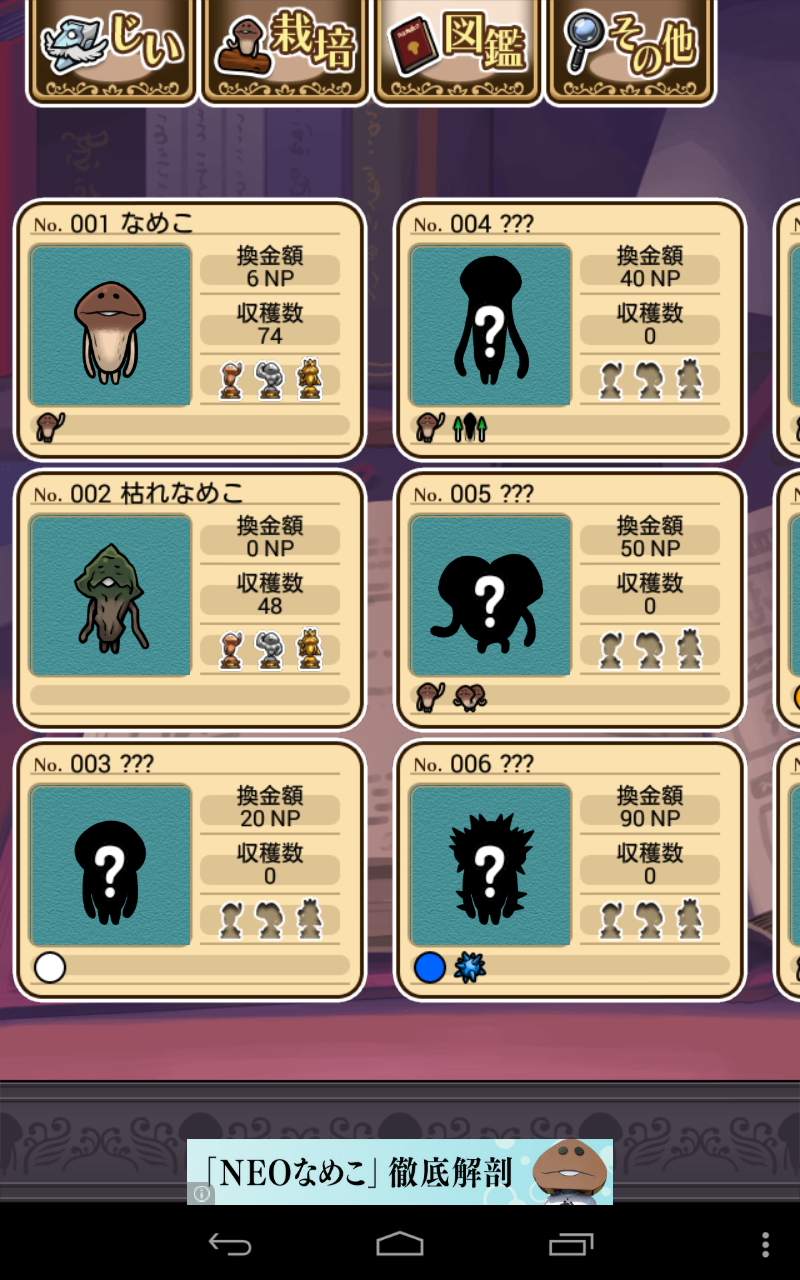The image size is (800, 1280).
Task: Switch to the 栽培 tab
Action: (x=285, y=48)
